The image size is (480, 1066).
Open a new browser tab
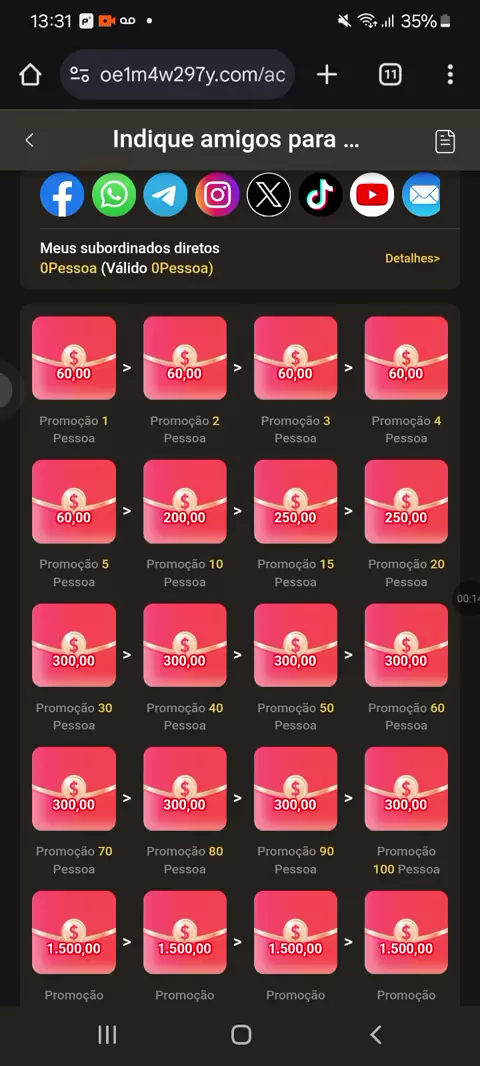tap(327, 75)
